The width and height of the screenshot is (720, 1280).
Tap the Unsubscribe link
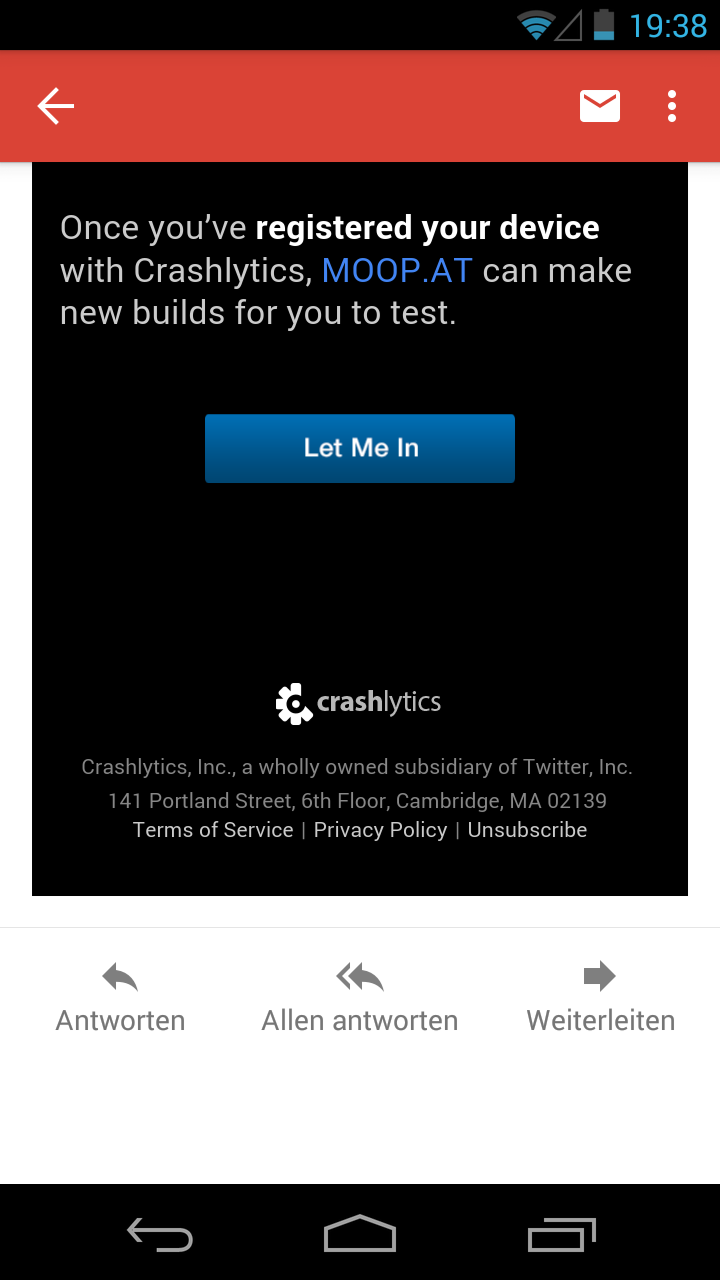527,830
